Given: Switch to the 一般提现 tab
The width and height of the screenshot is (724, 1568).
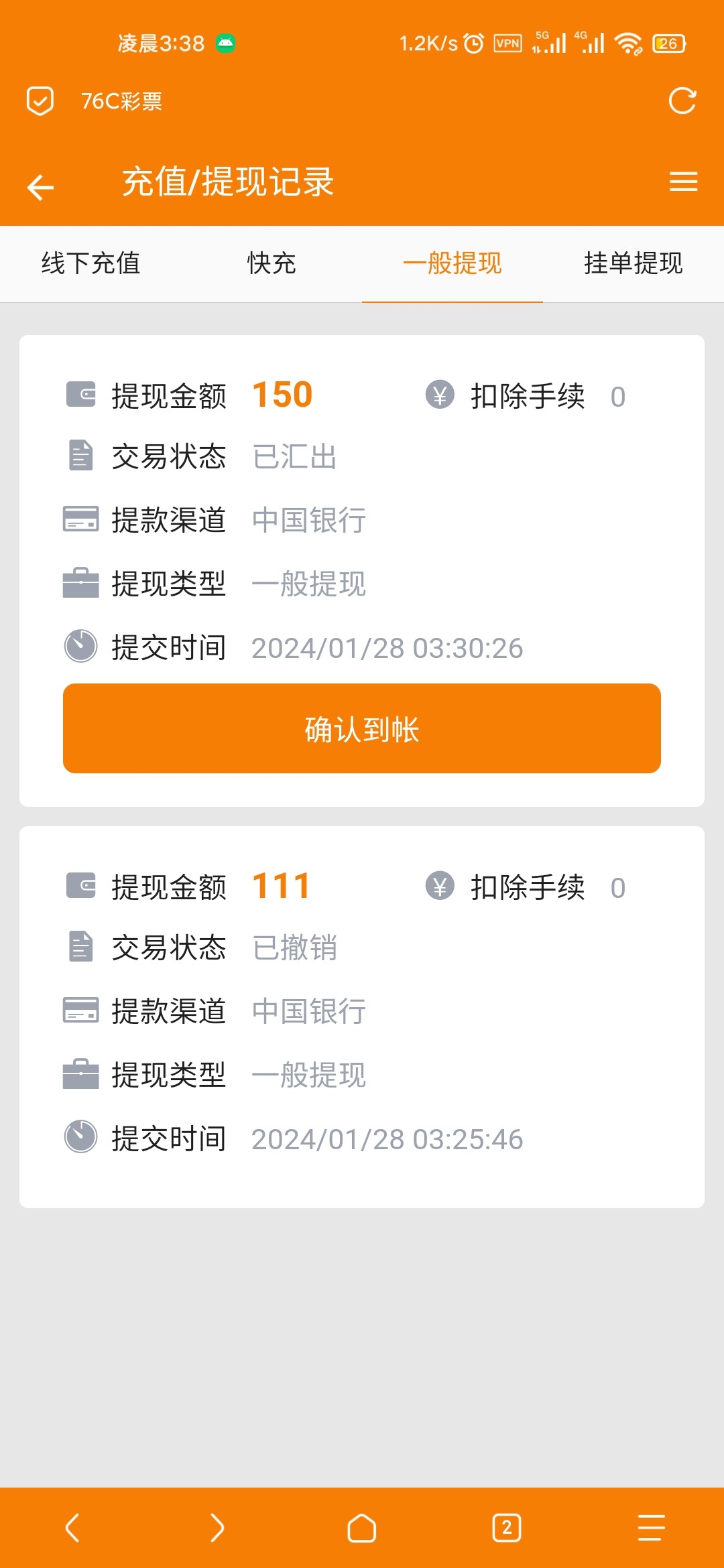Looking at the screenshot, I should (x=452, y=264).
